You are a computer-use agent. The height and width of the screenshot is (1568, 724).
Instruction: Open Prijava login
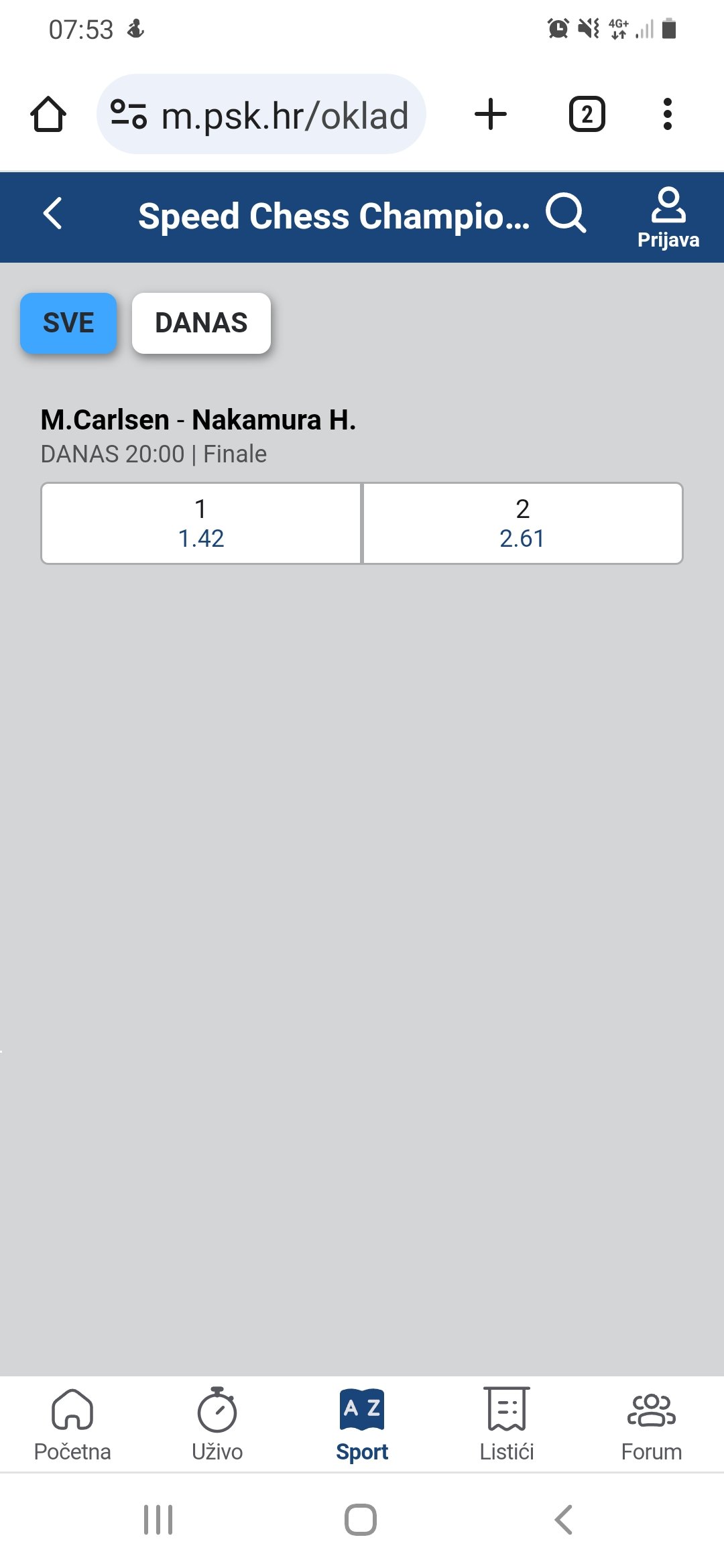pyautogui.click(x=668, y=218)
